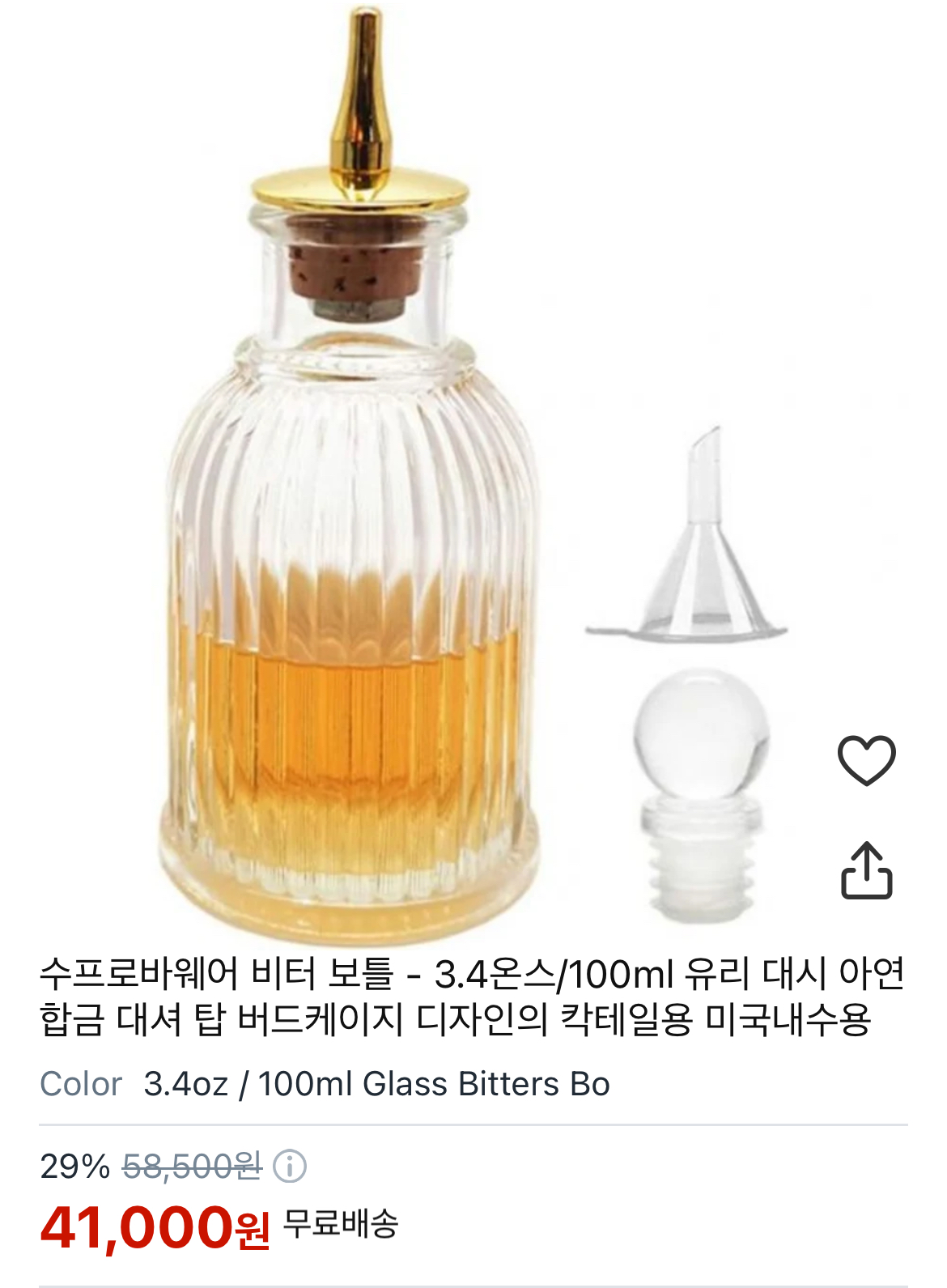The image size is (947, 1288).
Task: Add the bitters bottle to wishlist
Action: coord(866,760)
